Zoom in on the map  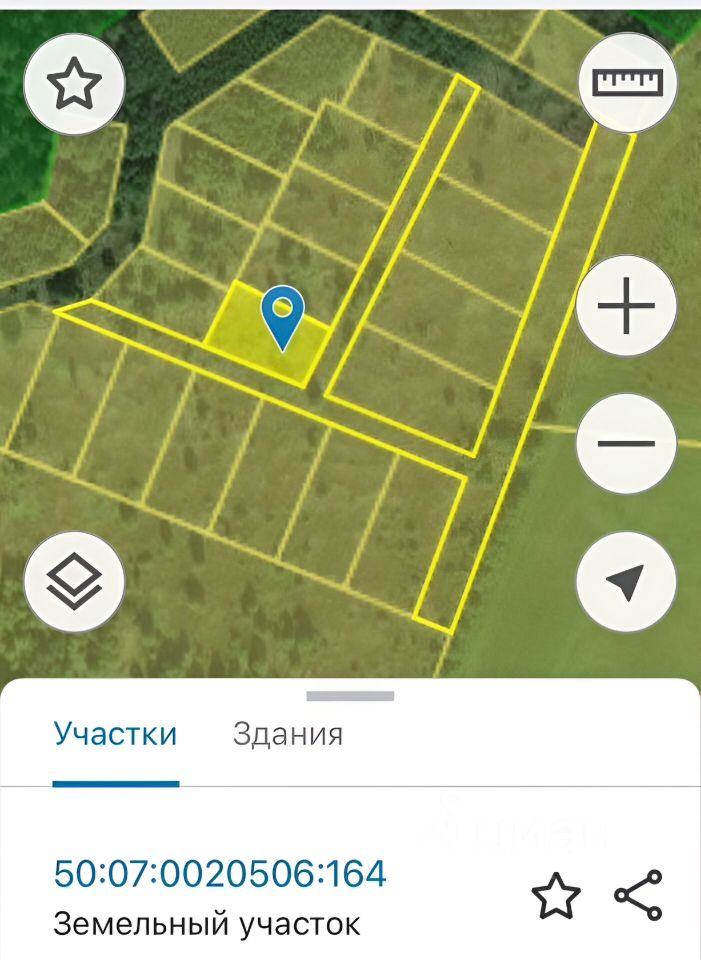(x=627, y=305)
